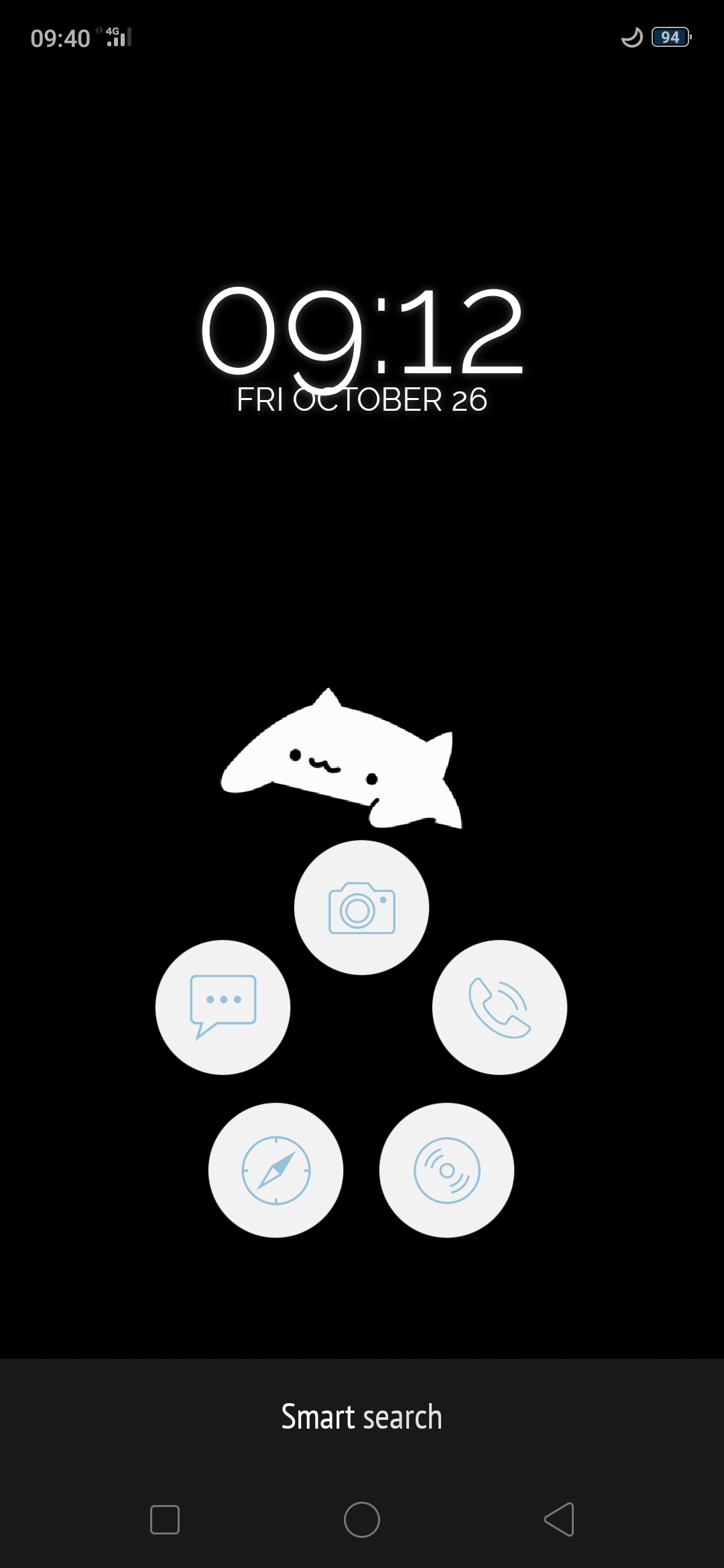Launch the phone dialer shortcut
This screenshot has width=724, height=1568.
pyautogui.click(x=499, y=1007)
